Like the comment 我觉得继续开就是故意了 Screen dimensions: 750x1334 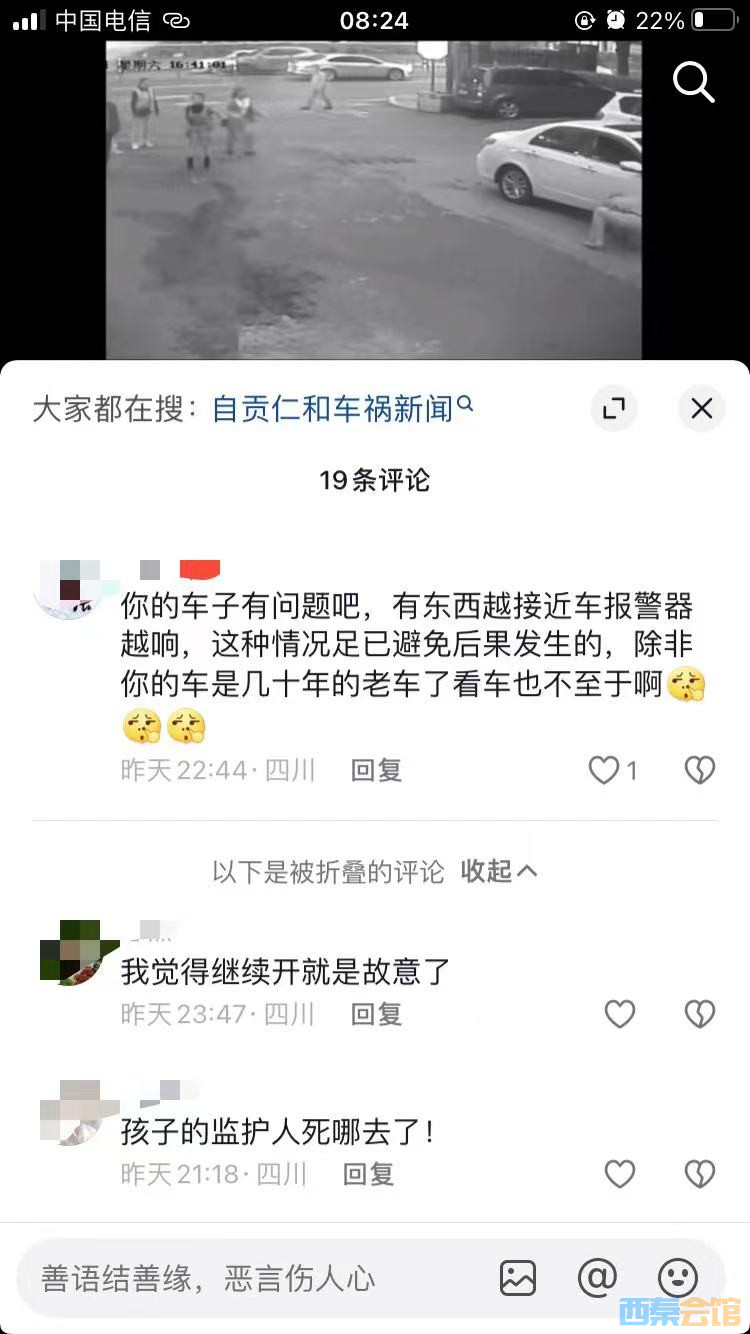[x=620, y=1014]
